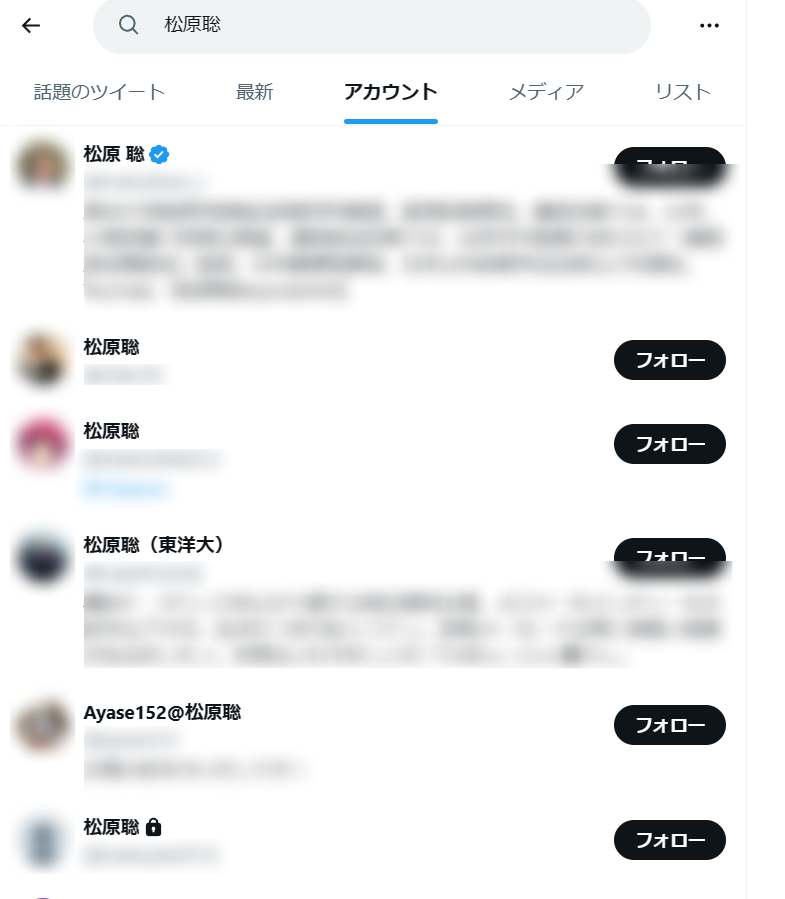The height and width of the screenshot is (899, 785).
Task: Switch to the メディア tab
Action: 546,92
